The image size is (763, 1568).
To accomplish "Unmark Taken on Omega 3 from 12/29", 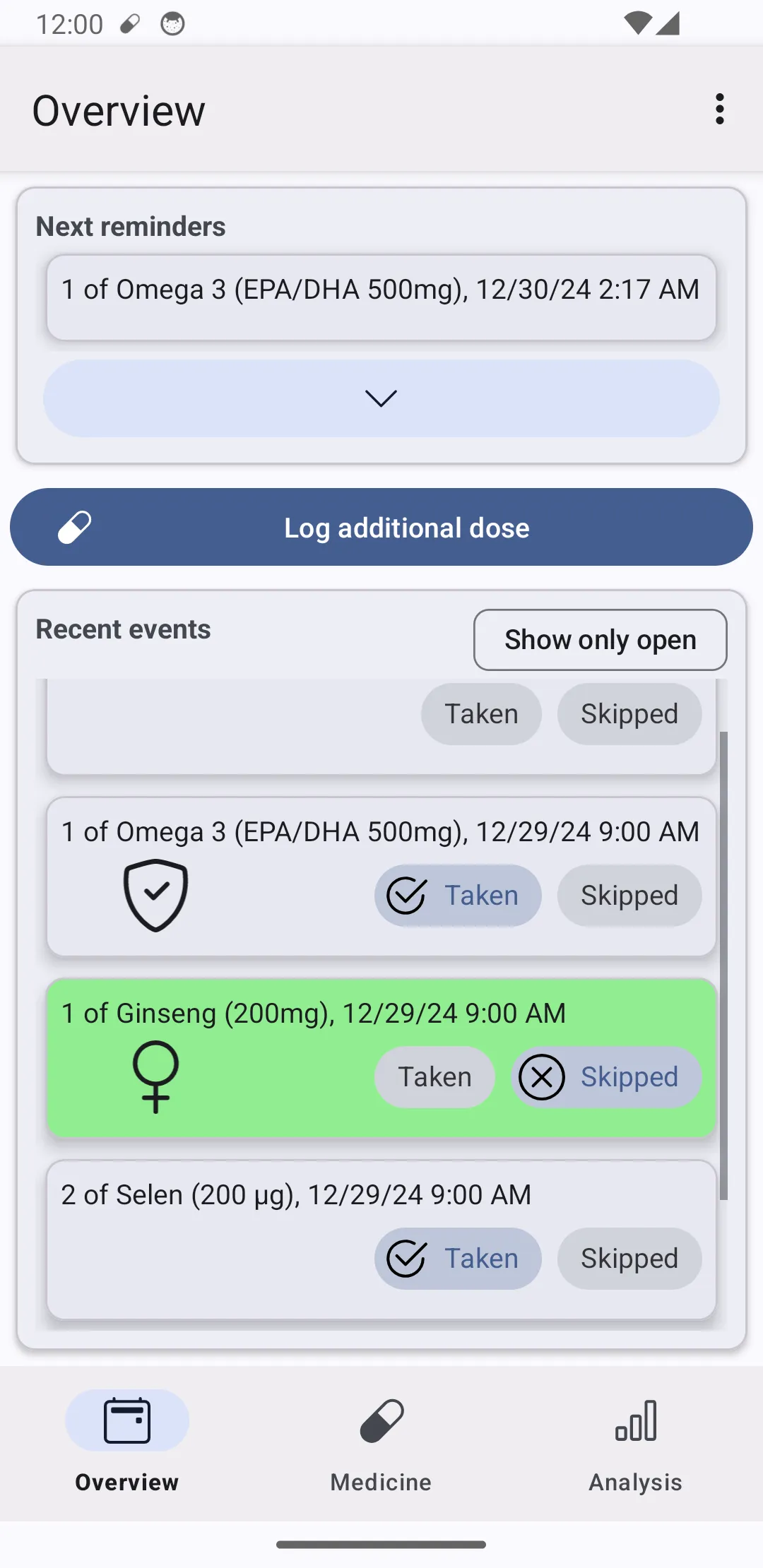I will tap(457, 895).
